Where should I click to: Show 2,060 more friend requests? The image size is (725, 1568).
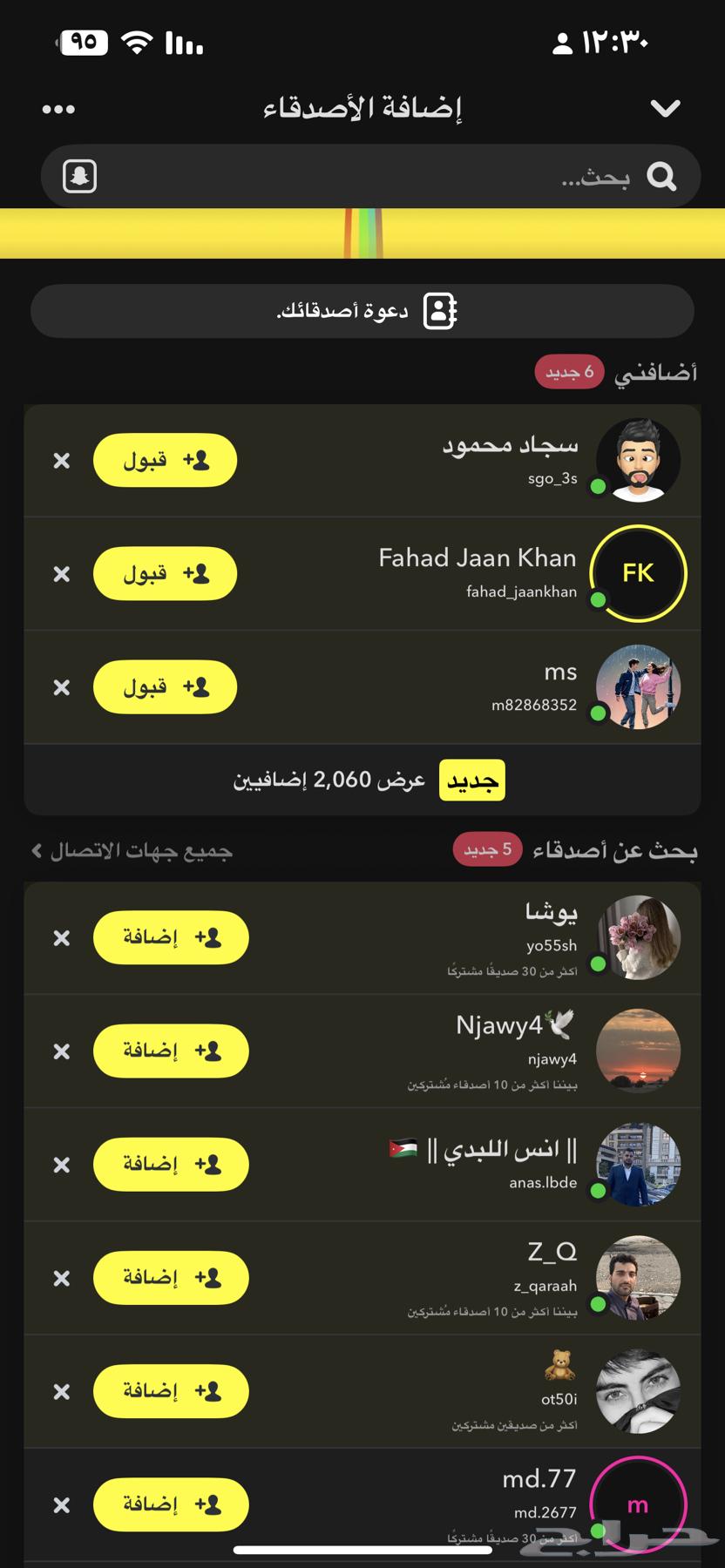(362, 780)
